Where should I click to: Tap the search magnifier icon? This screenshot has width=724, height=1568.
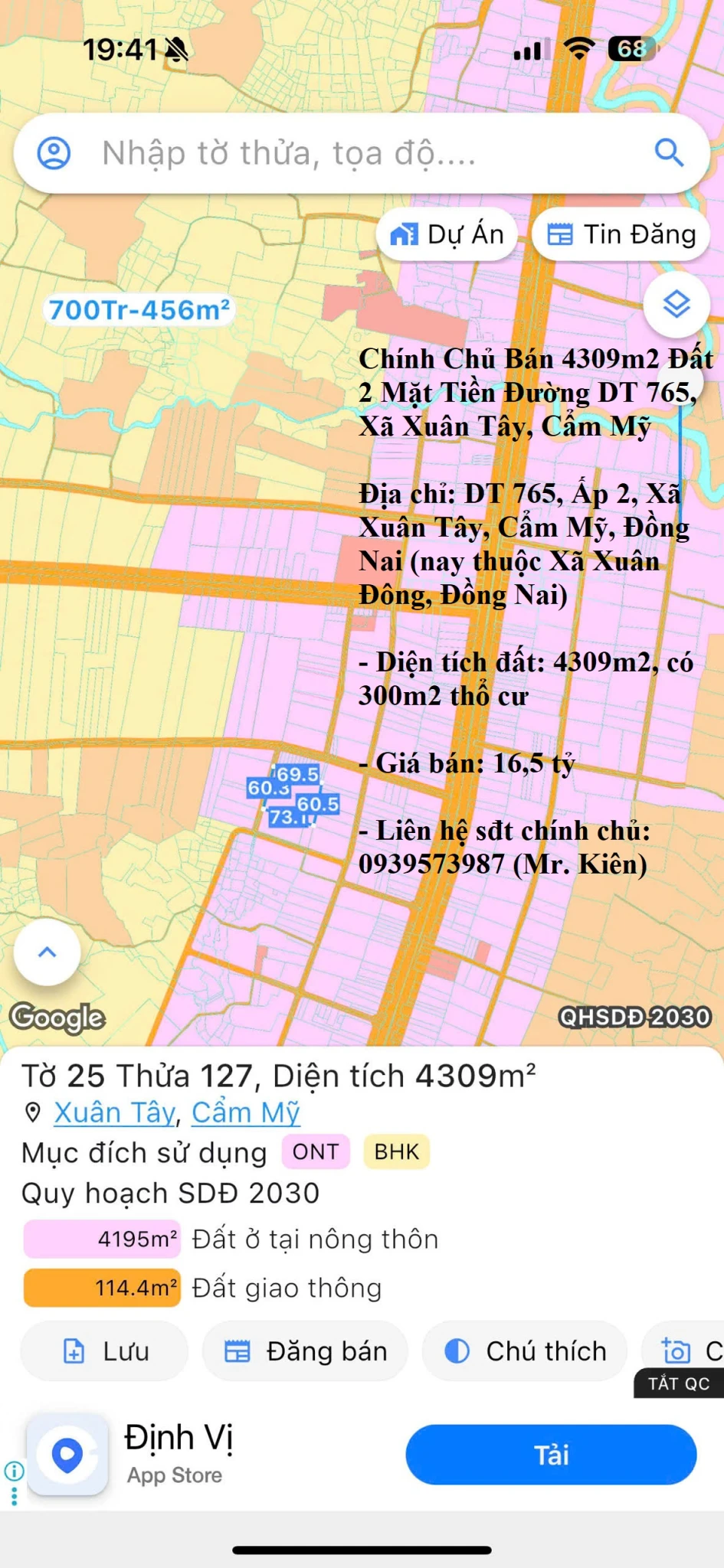(x=670, y=152)
